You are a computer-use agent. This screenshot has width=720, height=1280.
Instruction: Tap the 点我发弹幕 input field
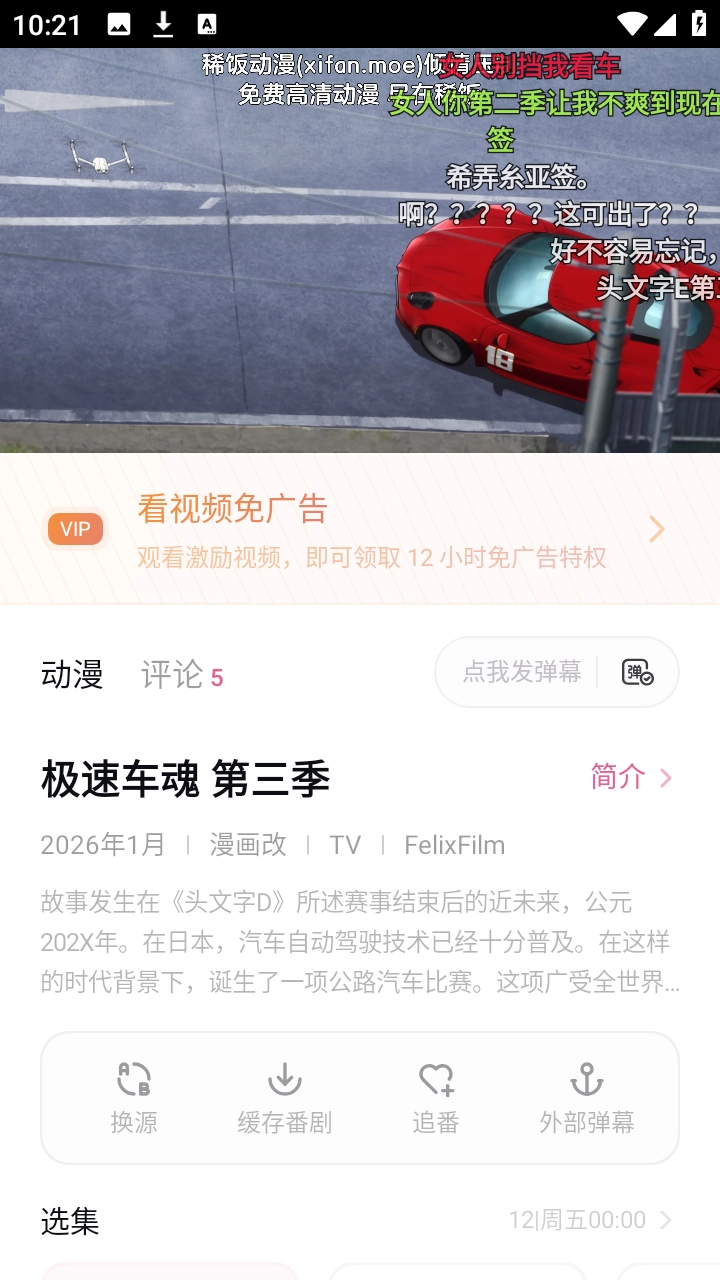tap(521, 672)
